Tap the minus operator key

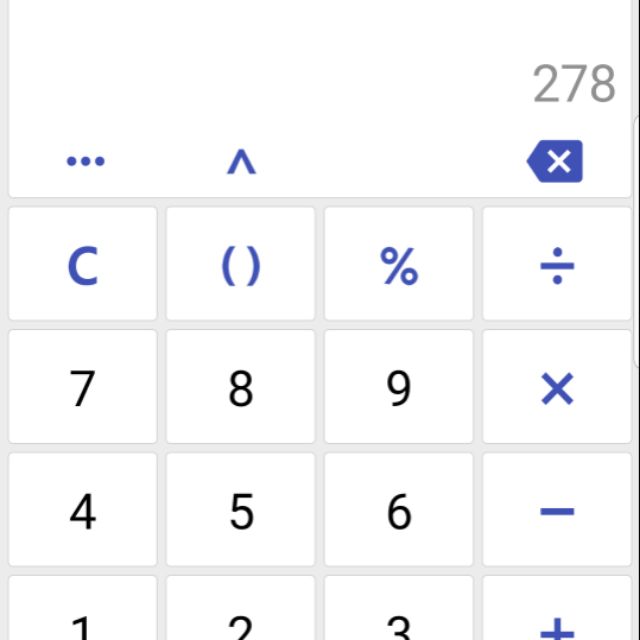coord(557,511)
